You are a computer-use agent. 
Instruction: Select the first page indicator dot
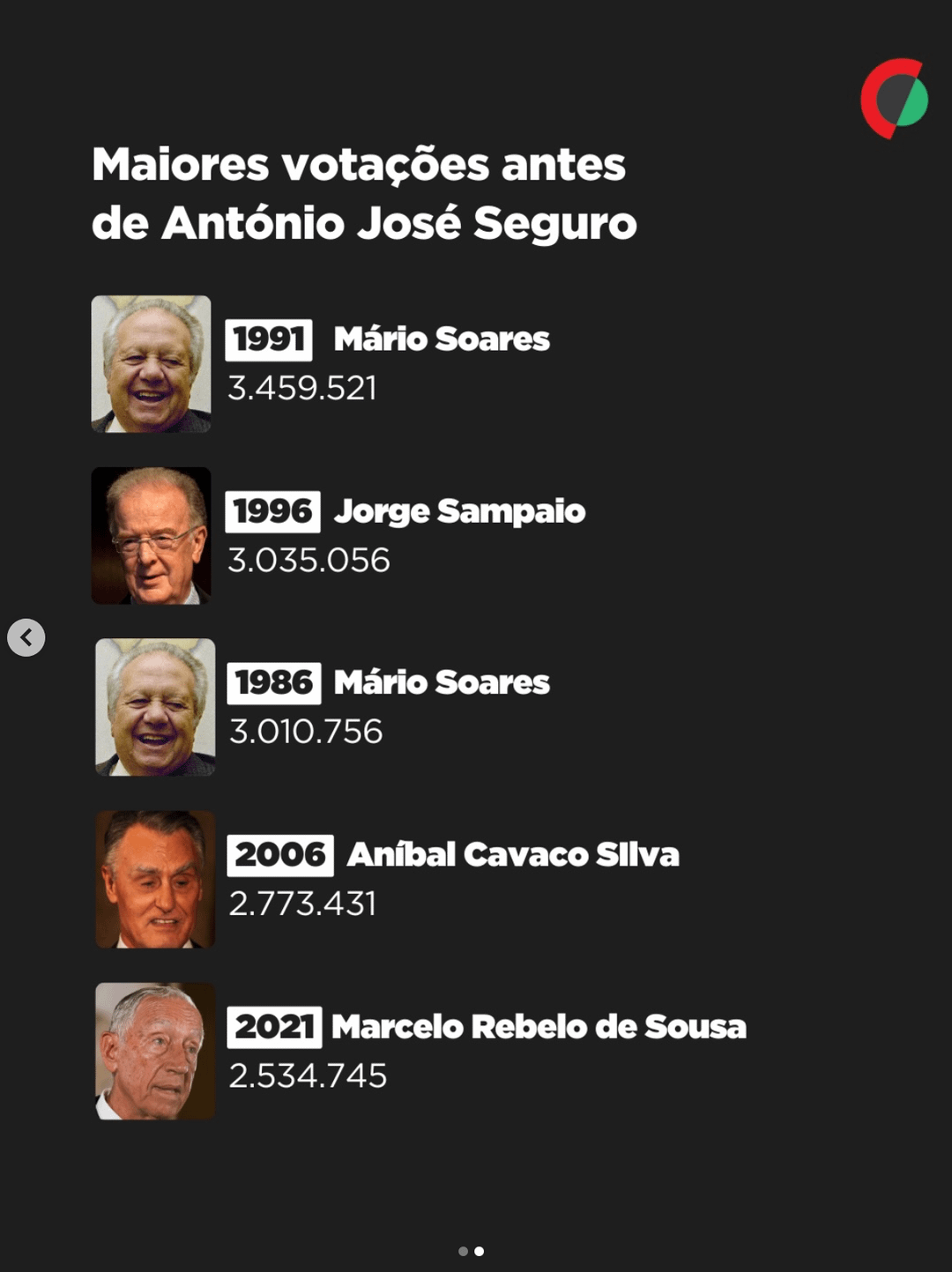464,1251
